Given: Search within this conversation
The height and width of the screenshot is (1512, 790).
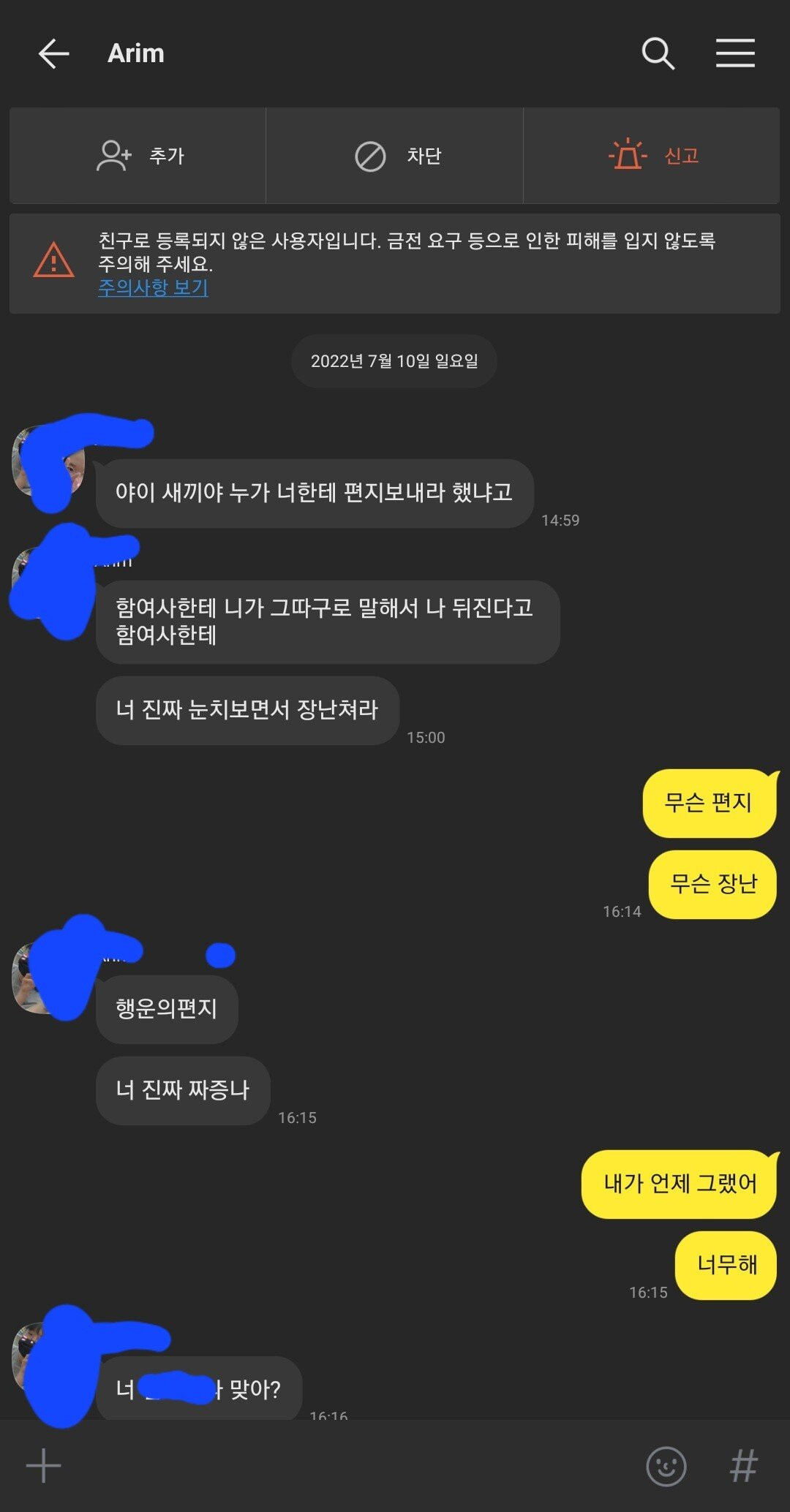Looking at the screenshot, I should coord(658,54).
